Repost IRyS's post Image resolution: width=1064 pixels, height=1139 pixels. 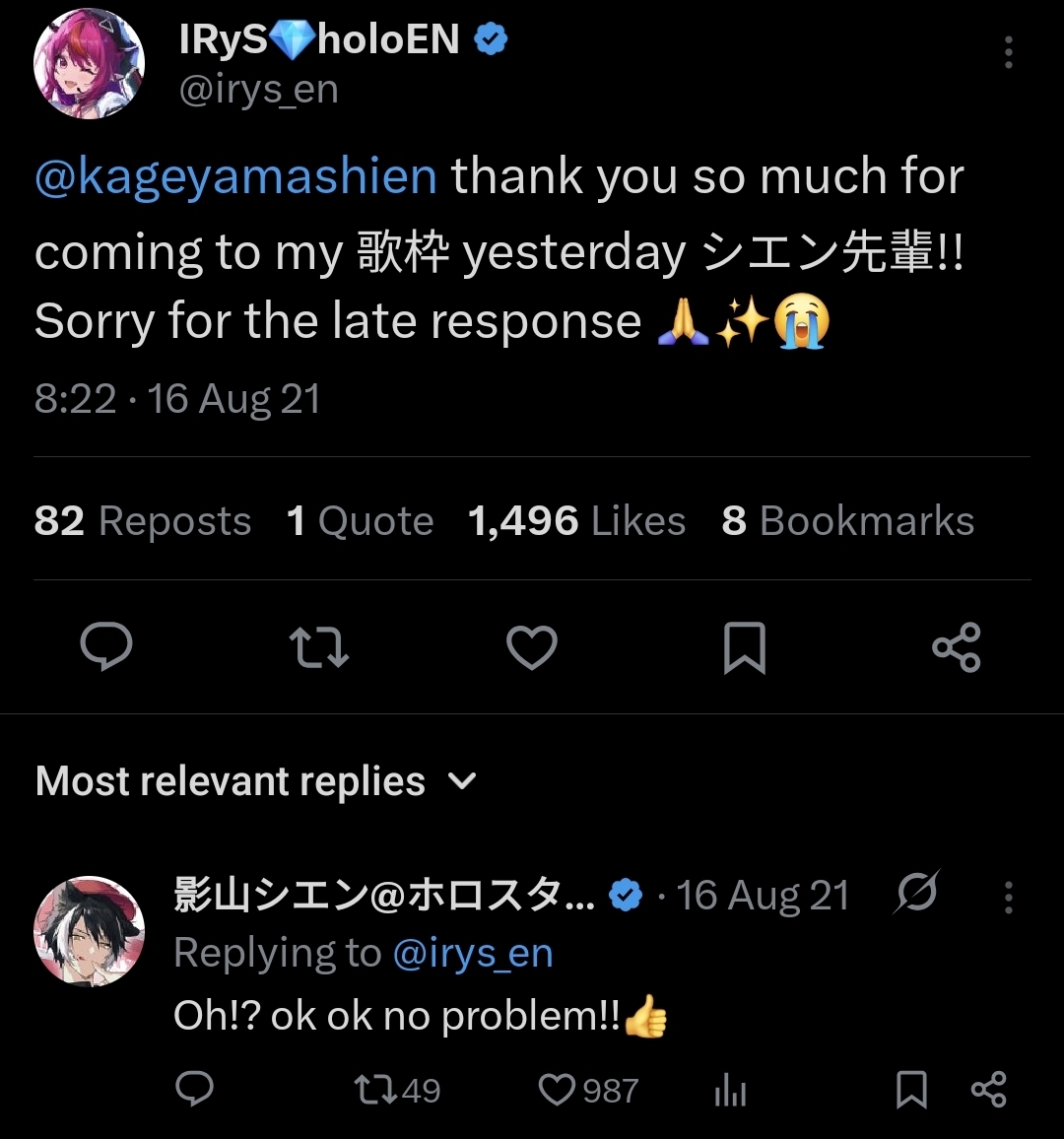click(x=319, y=647)
